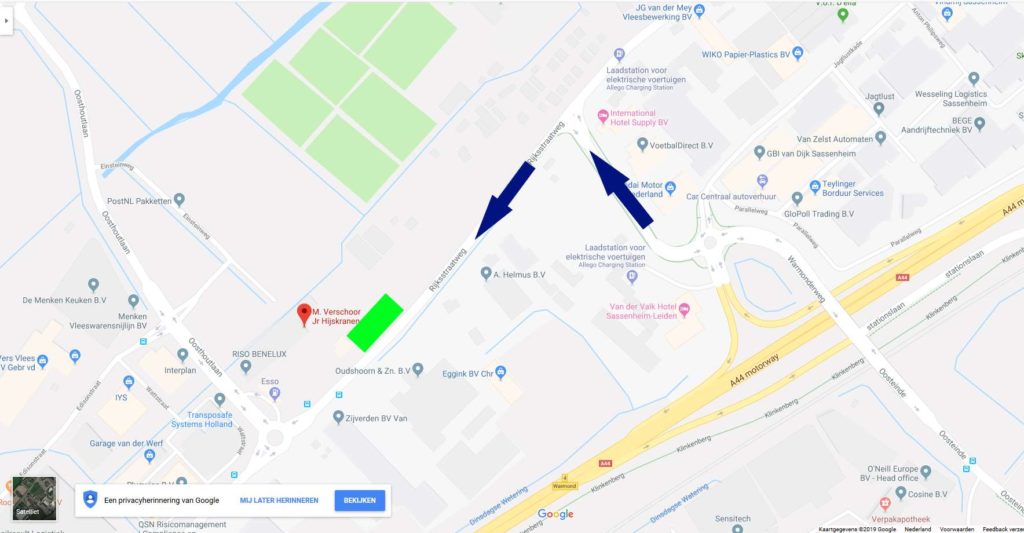Choose MIJ LATER HERINNEREN
The image size is (1024, 533).
(x=279, y=500)
